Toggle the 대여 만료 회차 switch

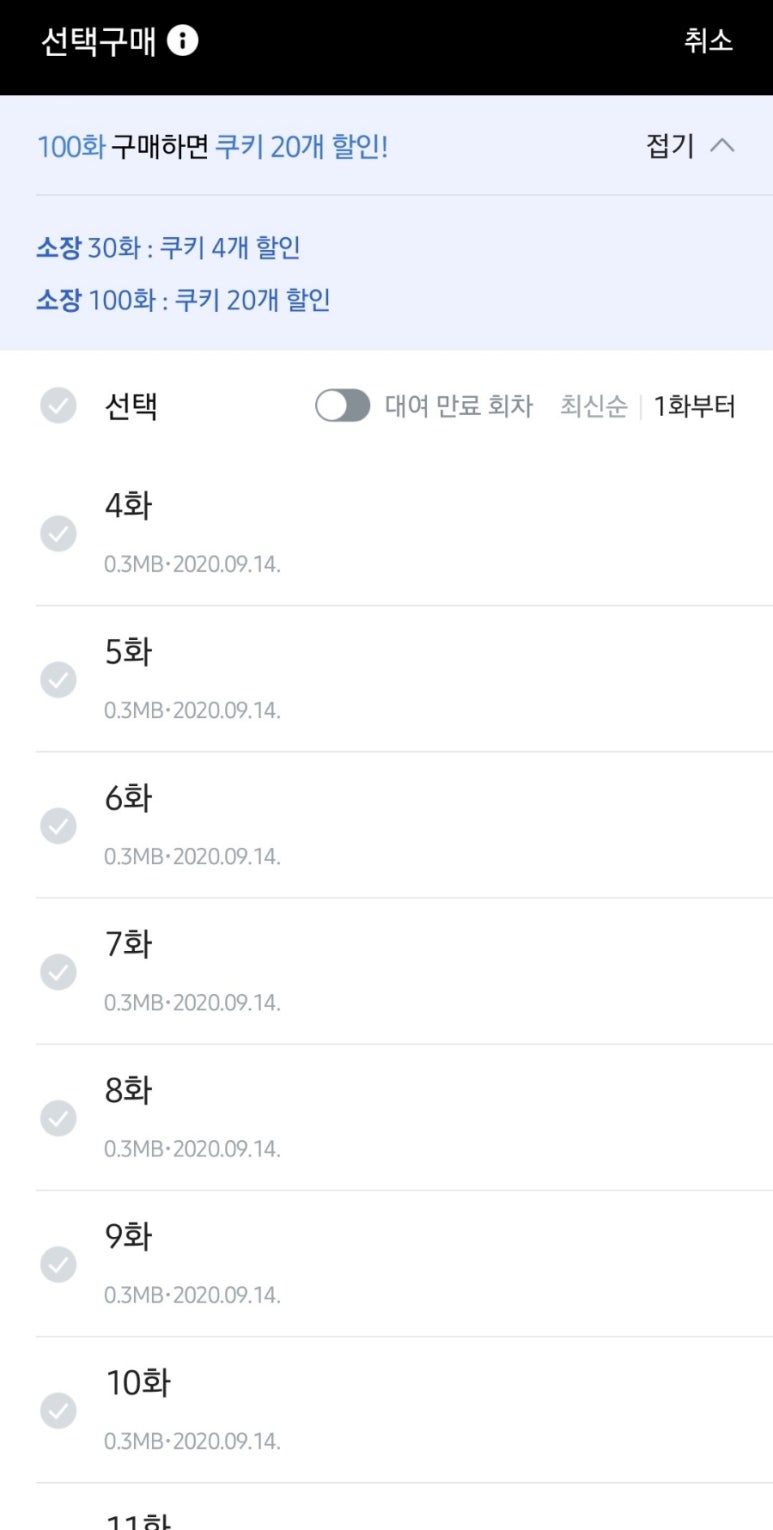click(343, 406)
